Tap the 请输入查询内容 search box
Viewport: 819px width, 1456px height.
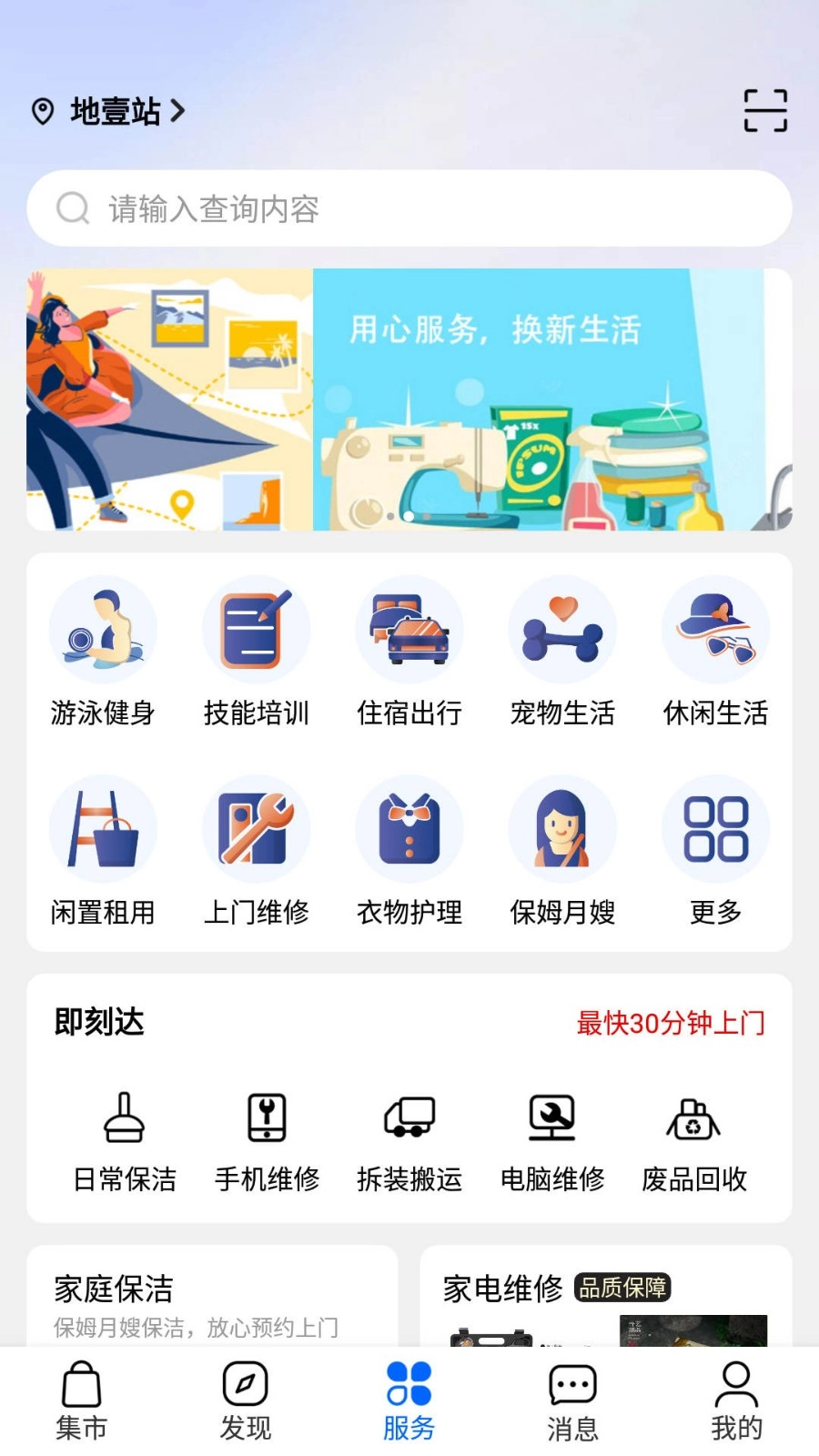pyautogui.click(x=409, y=208)
